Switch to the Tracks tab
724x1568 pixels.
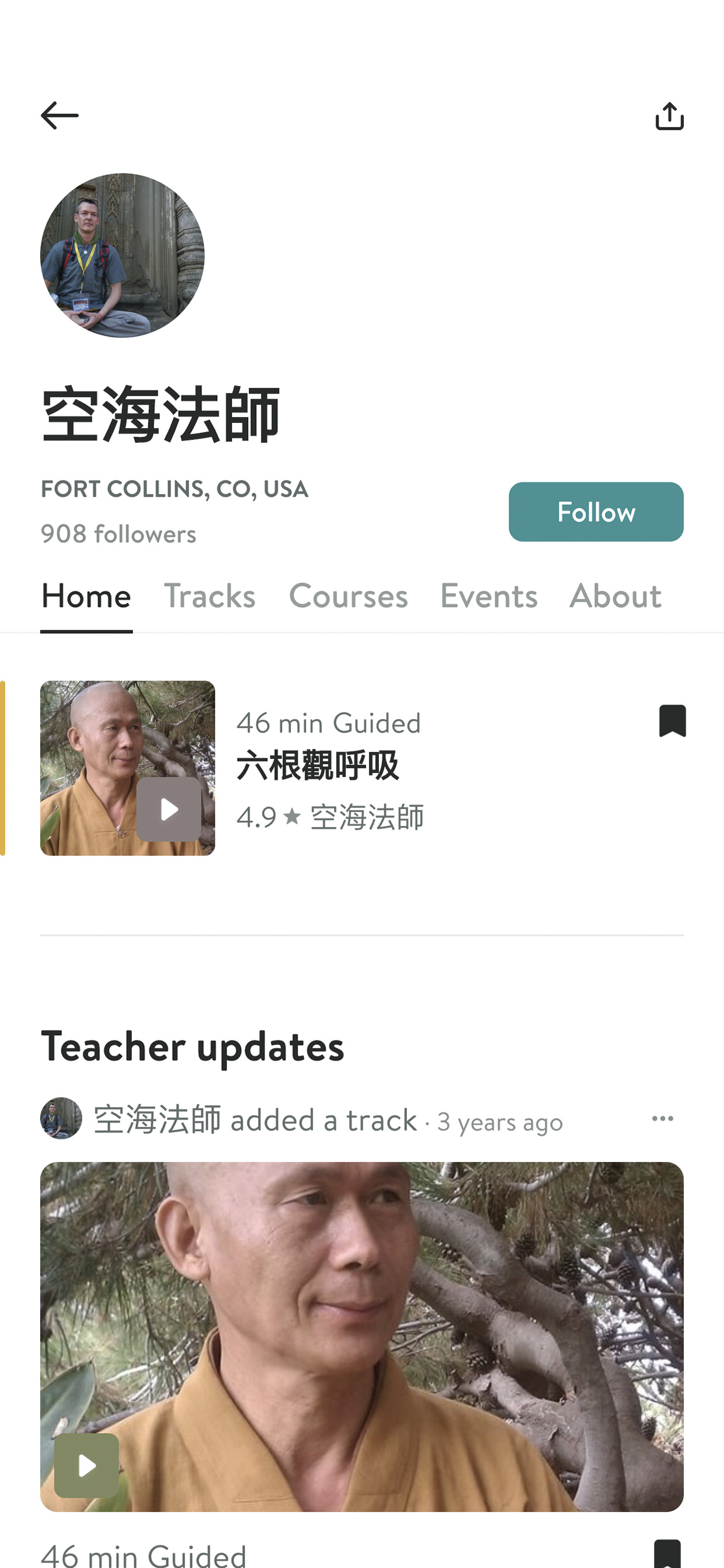[x=210, y=595]
